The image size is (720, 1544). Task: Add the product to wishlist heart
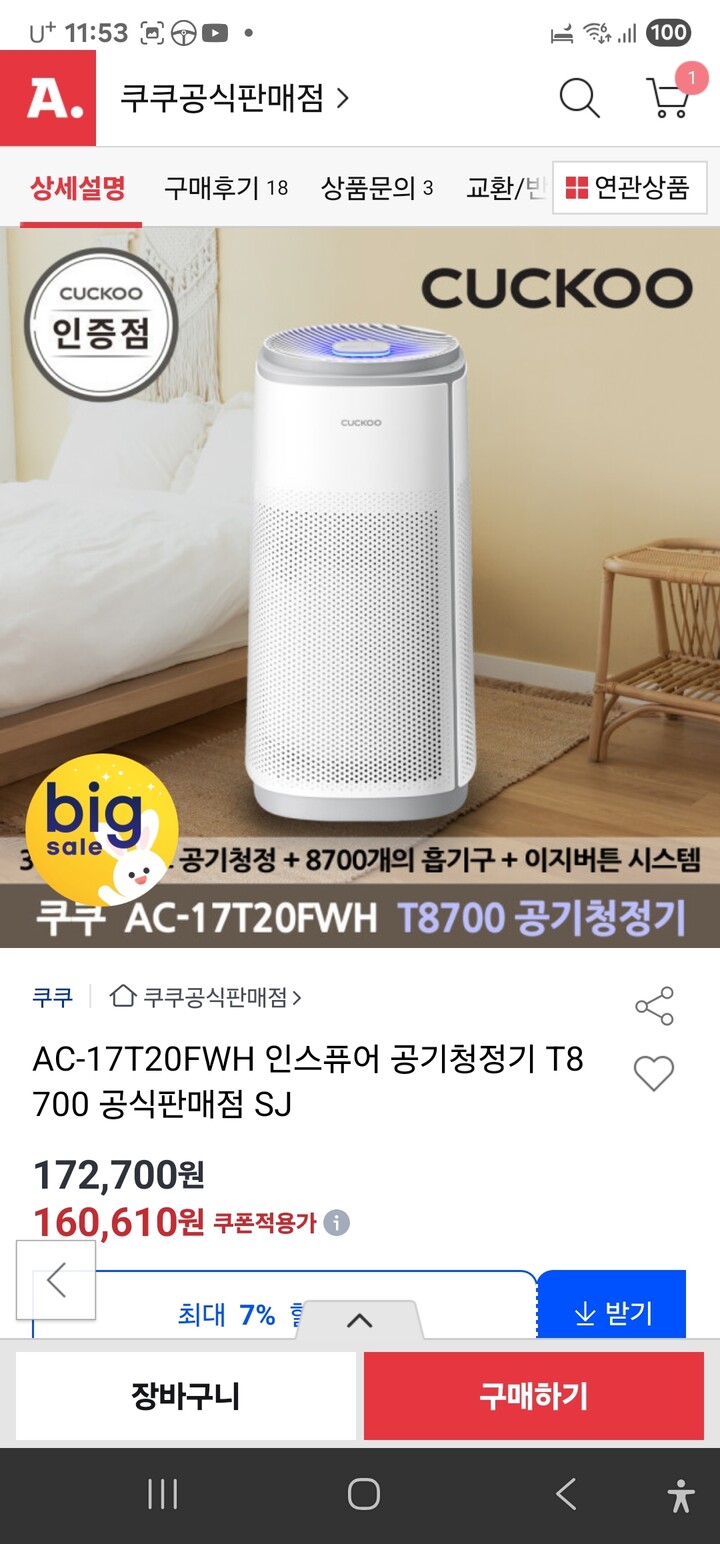tap(654, 1073)
